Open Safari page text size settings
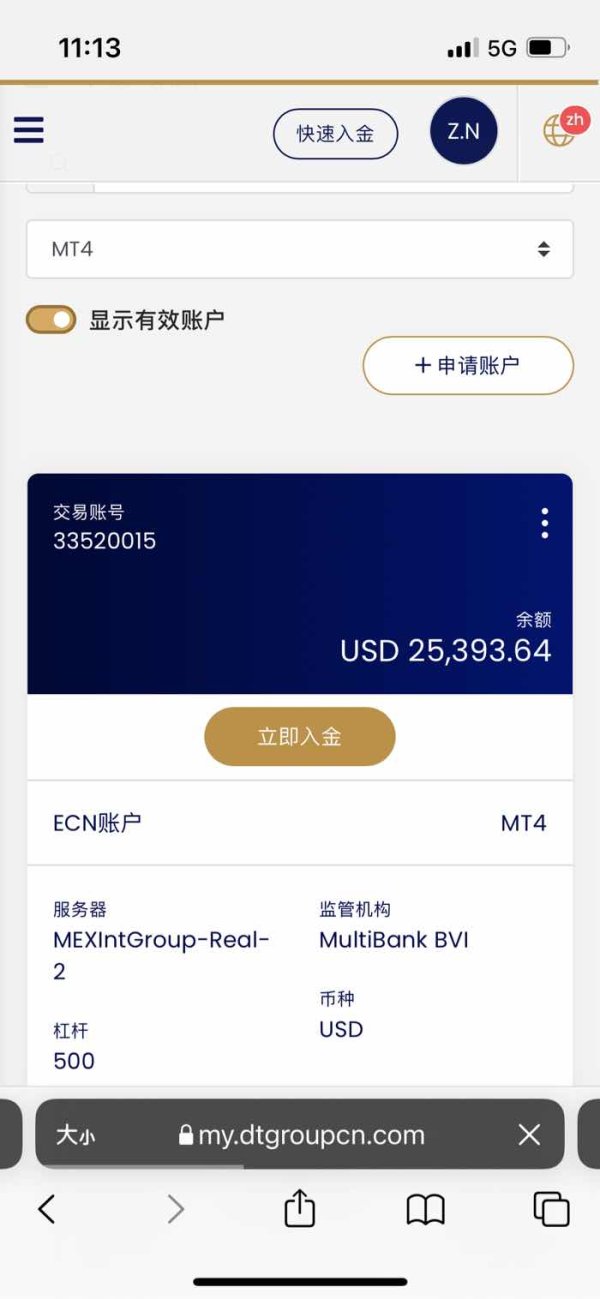This screenshot has width=600, height=1299. [75, 1135]
